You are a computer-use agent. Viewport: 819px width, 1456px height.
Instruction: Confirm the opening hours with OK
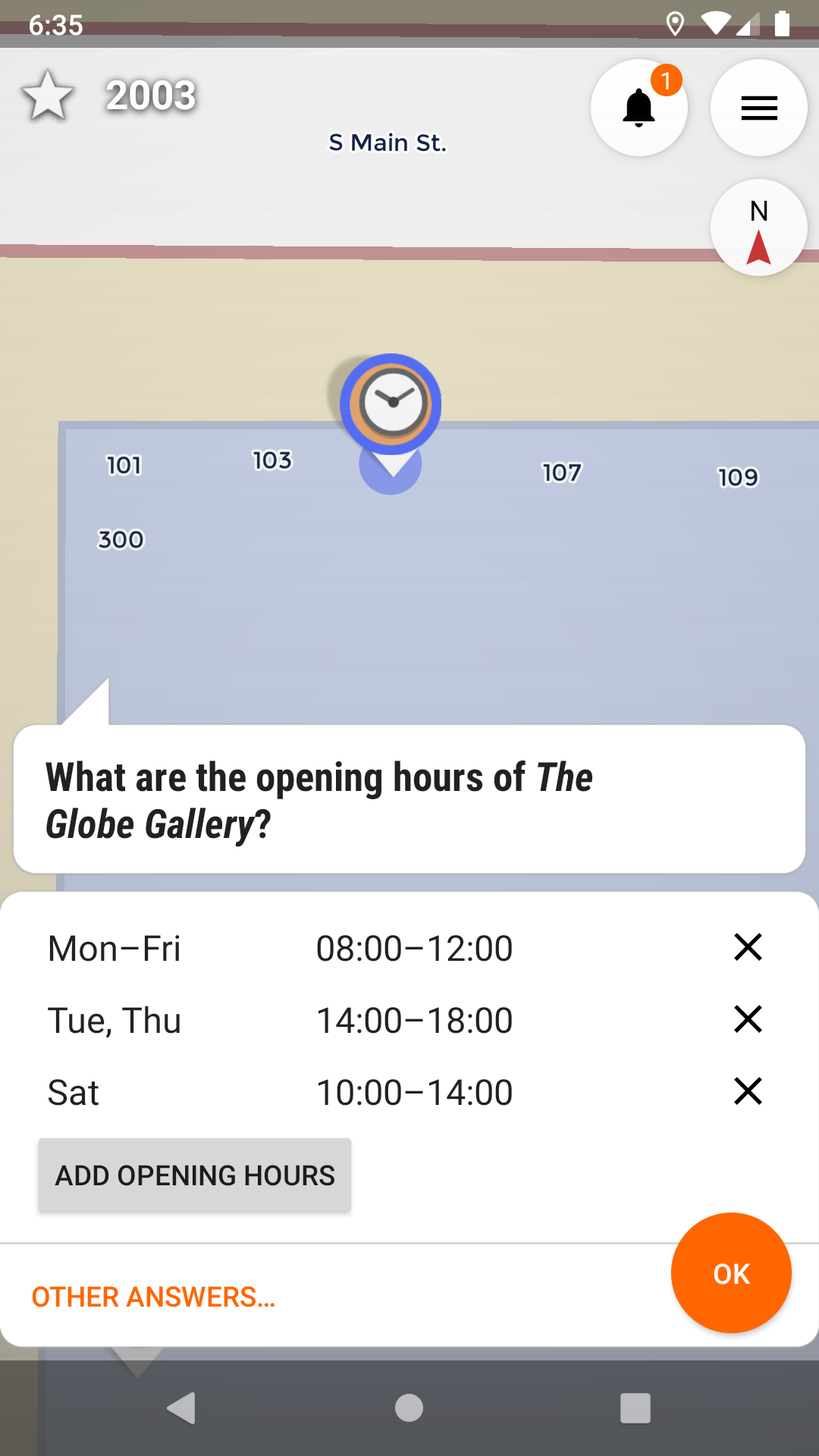point(731,1273)
